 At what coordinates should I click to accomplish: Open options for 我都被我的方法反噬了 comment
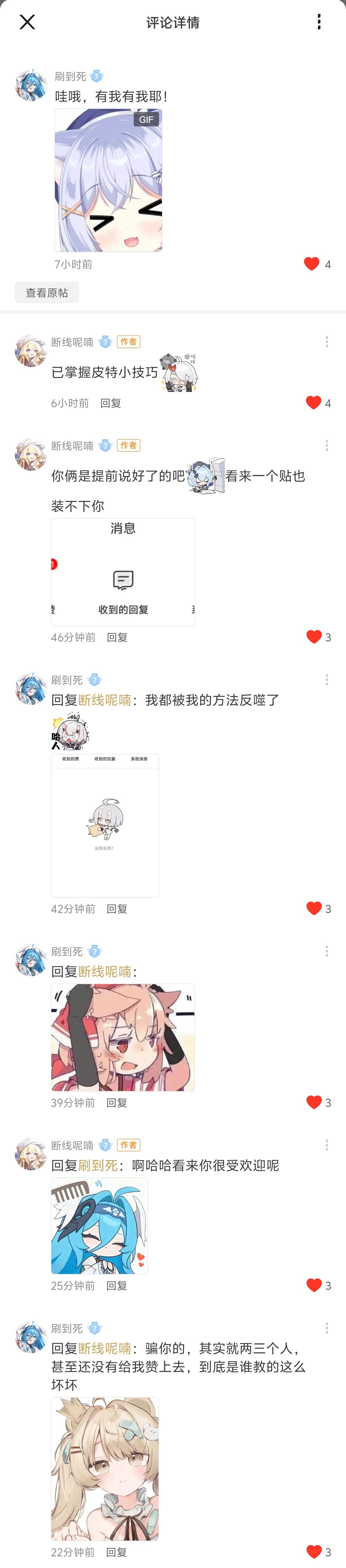(327, 679)
